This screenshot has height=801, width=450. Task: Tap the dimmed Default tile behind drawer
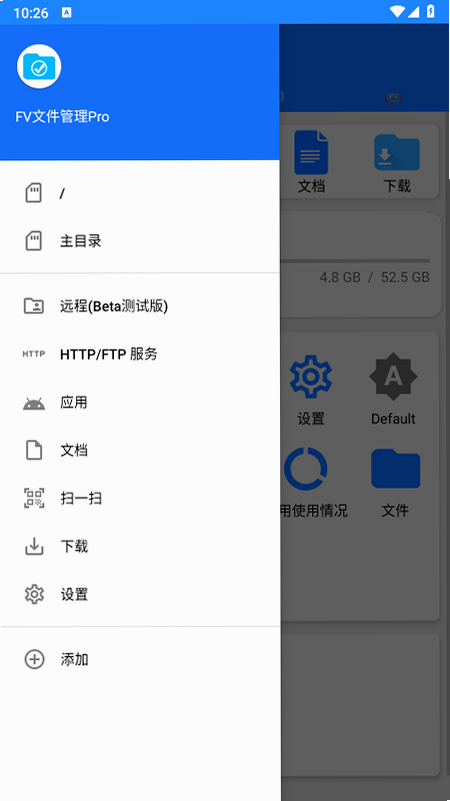click(x=393, y=389)
